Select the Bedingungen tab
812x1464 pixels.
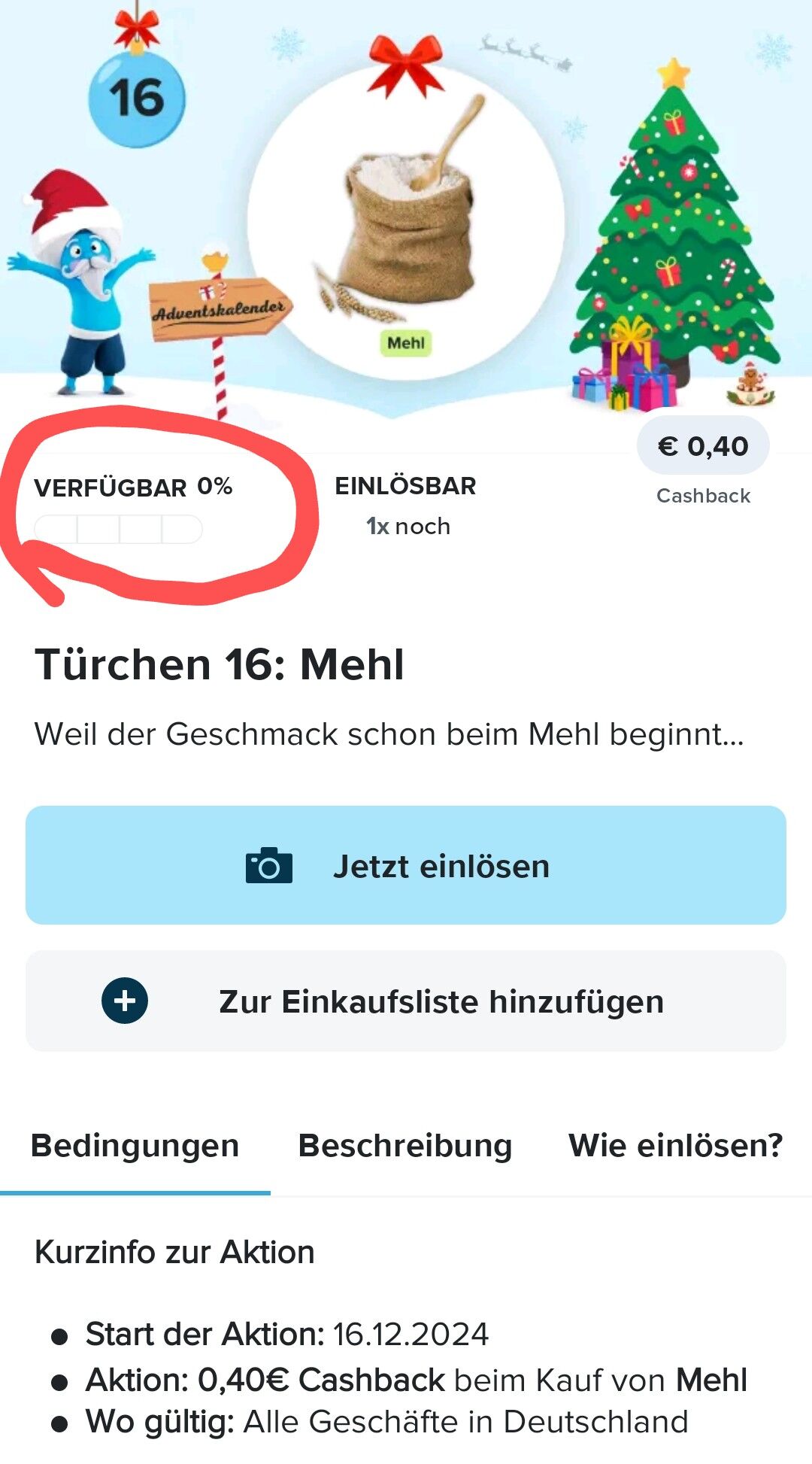click(135, 1146)
